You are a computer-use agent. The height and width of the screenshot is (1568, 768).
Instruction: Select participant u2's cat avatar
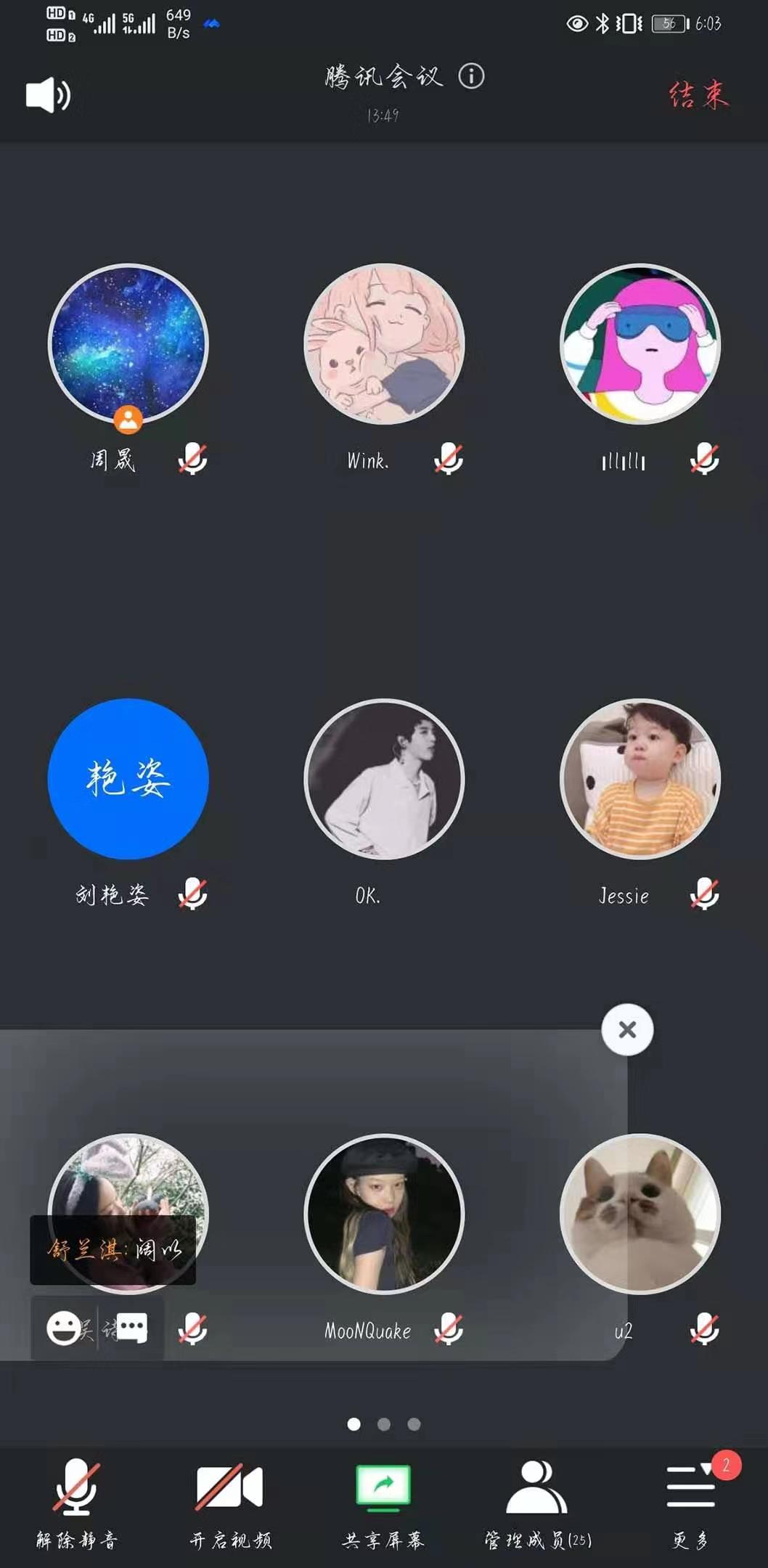(640, 1214)
